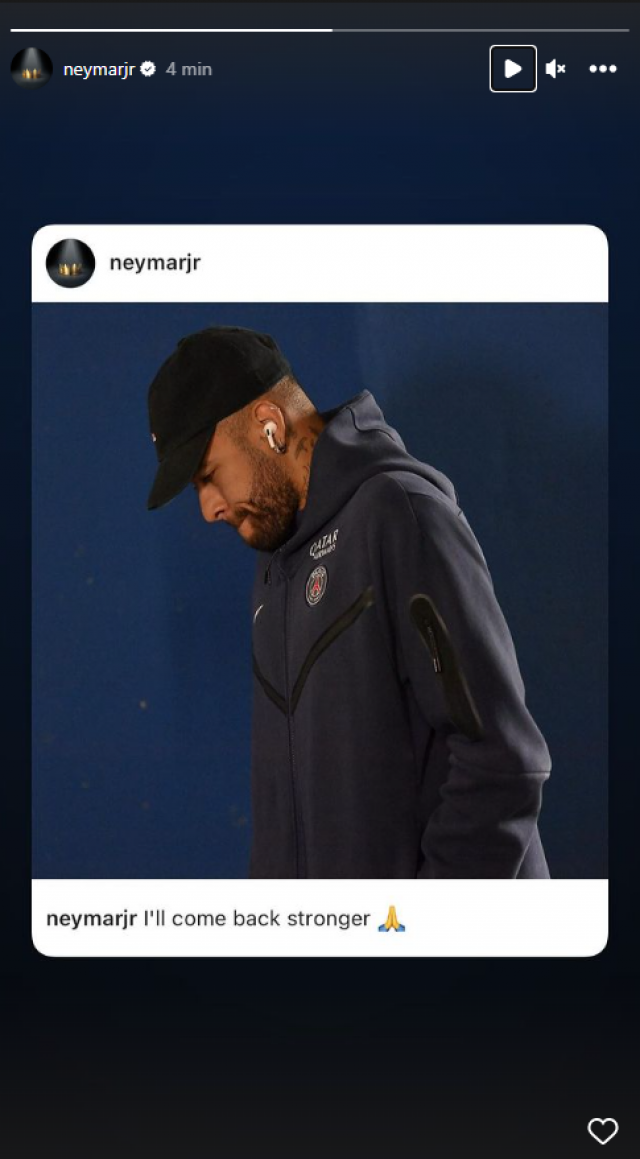Open neymarjr's profile from the story header

[98, 69]
